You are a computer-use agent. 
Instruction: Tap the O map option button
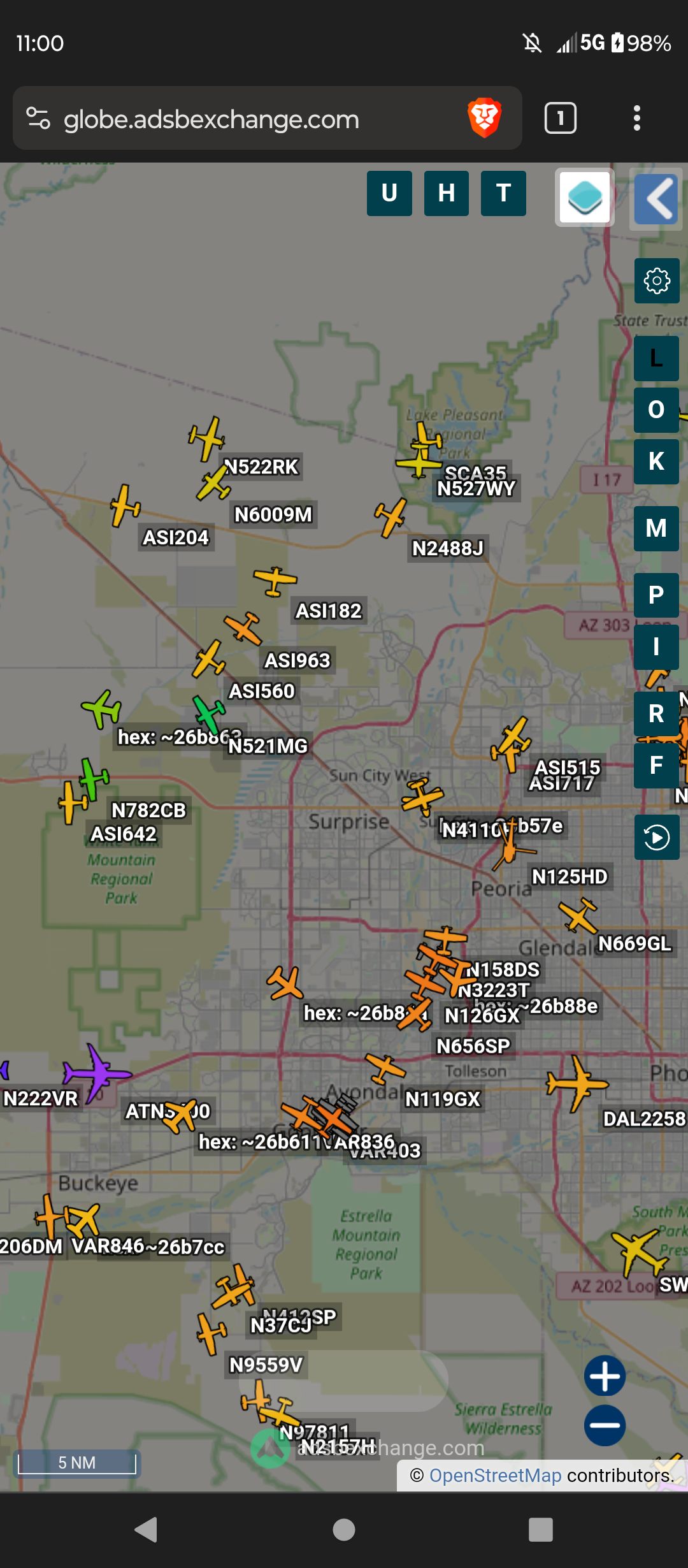(x=657, y=410)
